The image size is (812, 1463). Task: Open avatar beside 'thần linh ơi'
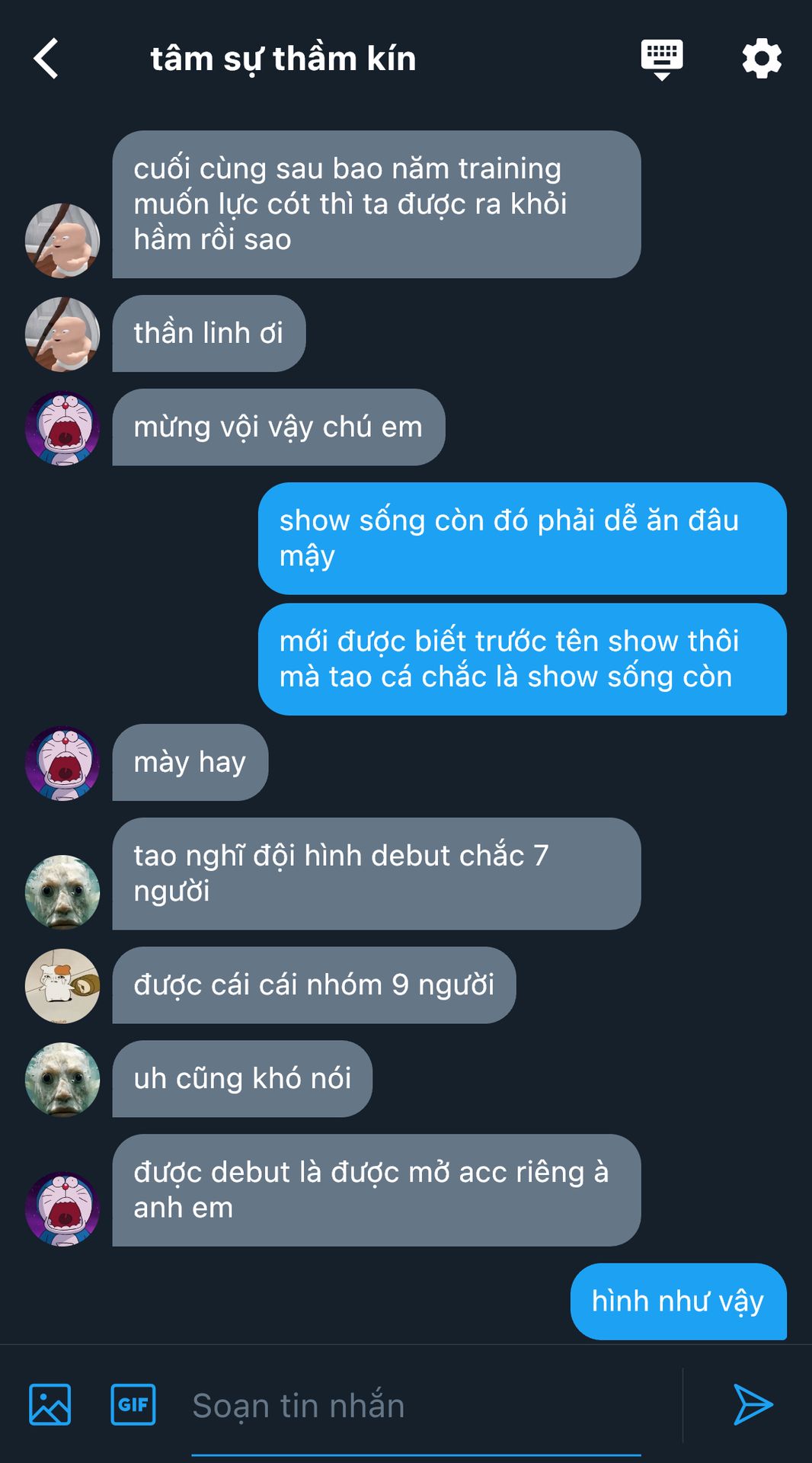[x=62, y=335]
